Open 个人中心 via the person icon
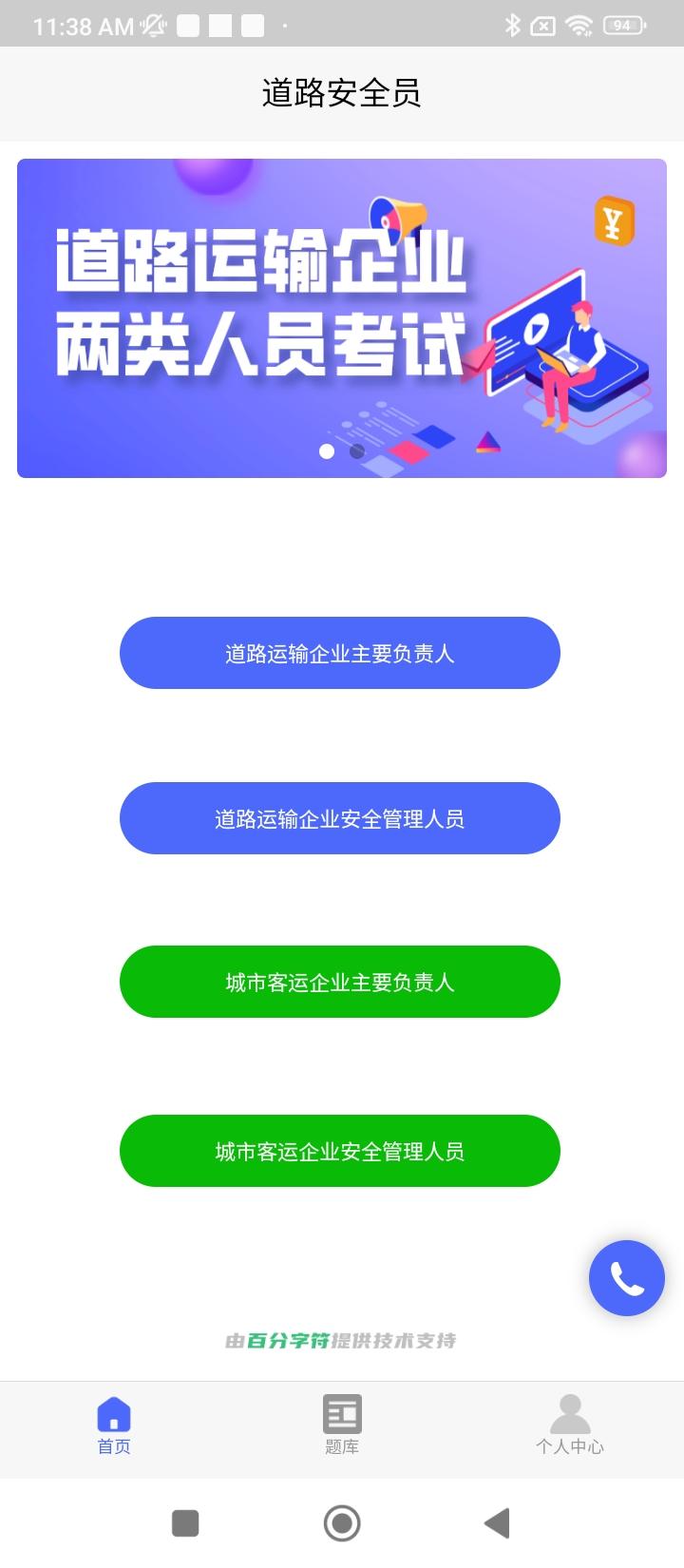Image resolution: width=684 pixels, height=1568 pixels. coord(570,1413)
